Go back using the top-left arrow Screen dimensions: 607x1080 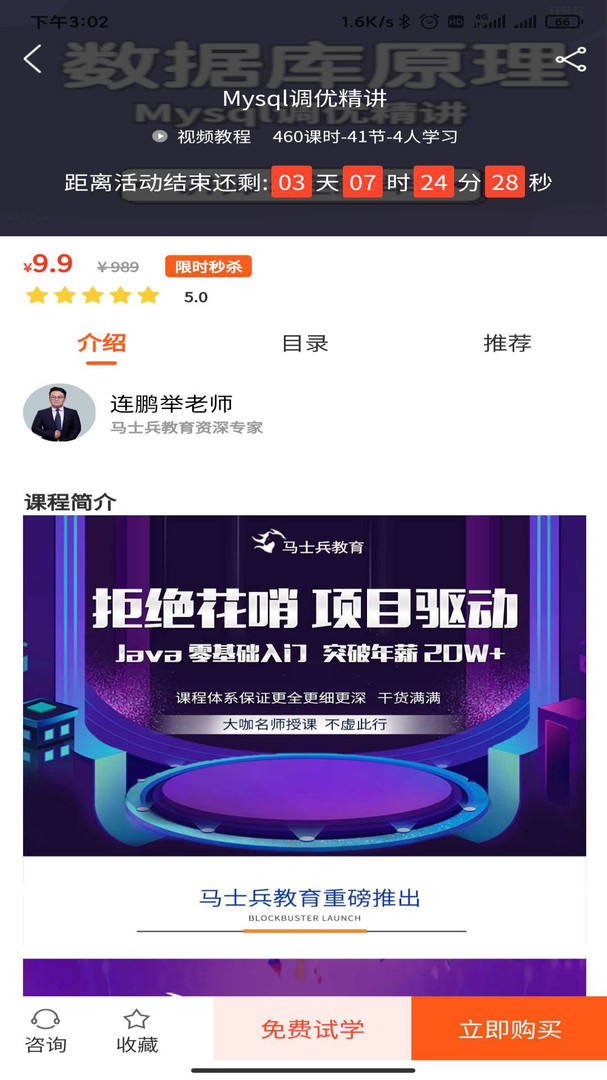33,60
